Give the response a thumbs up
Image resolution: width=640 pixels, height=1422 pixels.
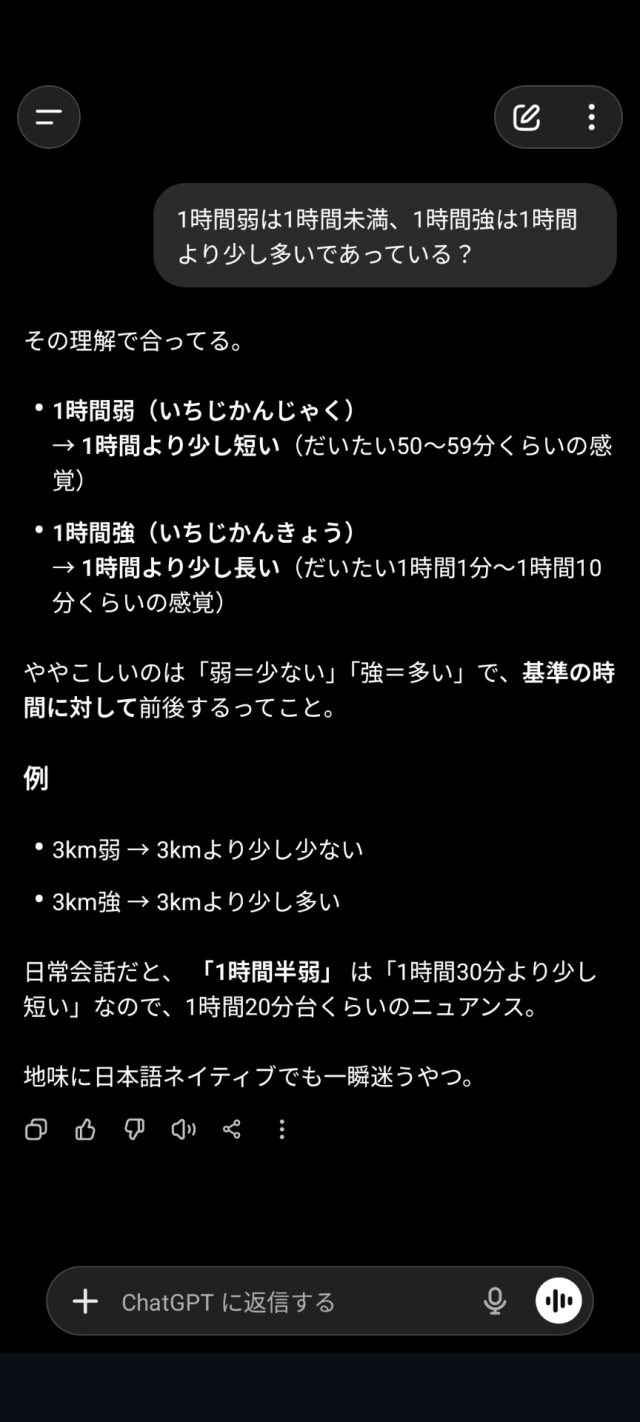click(85, 1130)
